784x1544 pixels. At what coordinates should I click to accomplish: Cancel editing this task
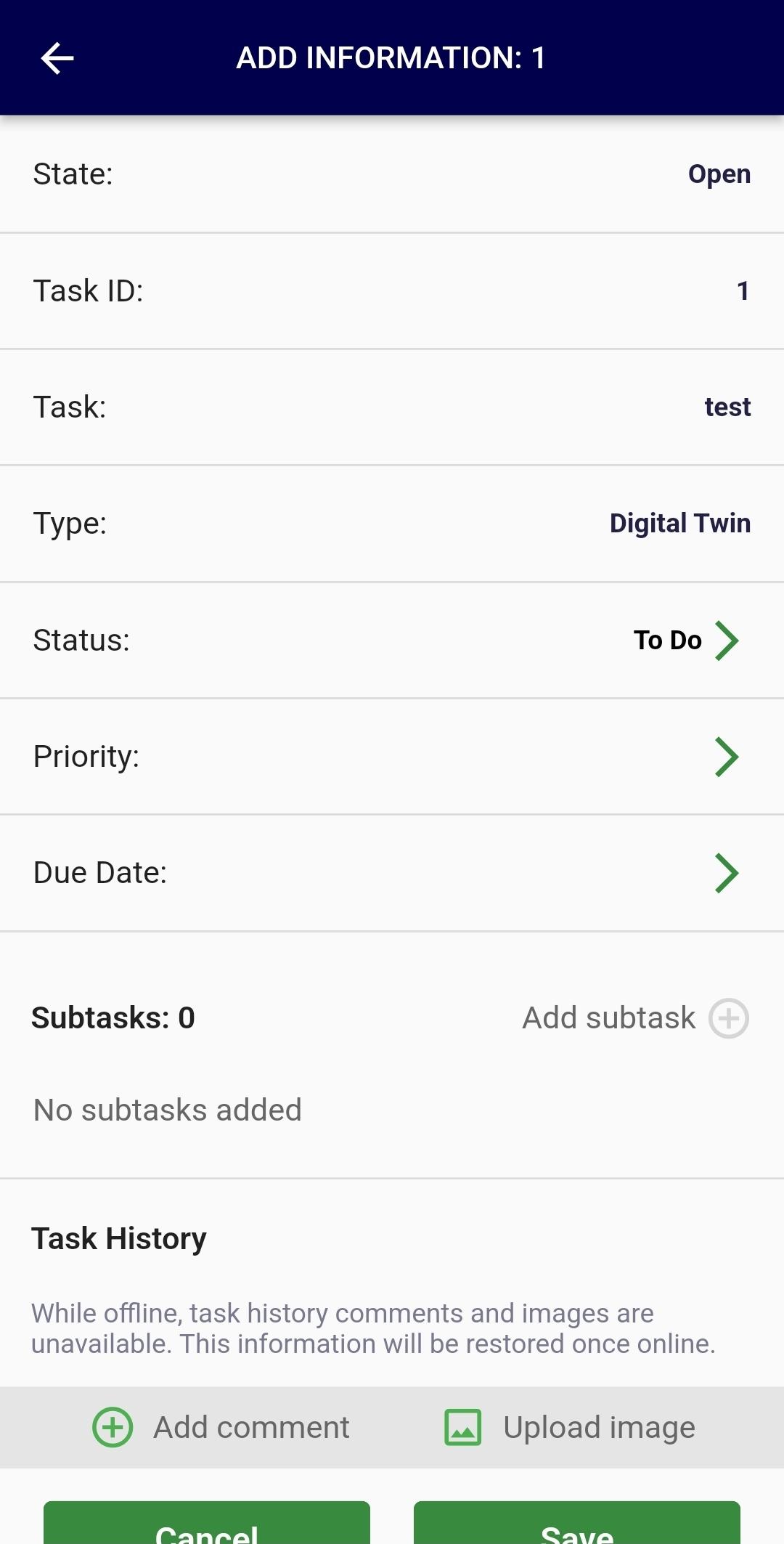tap(207, 1523)
